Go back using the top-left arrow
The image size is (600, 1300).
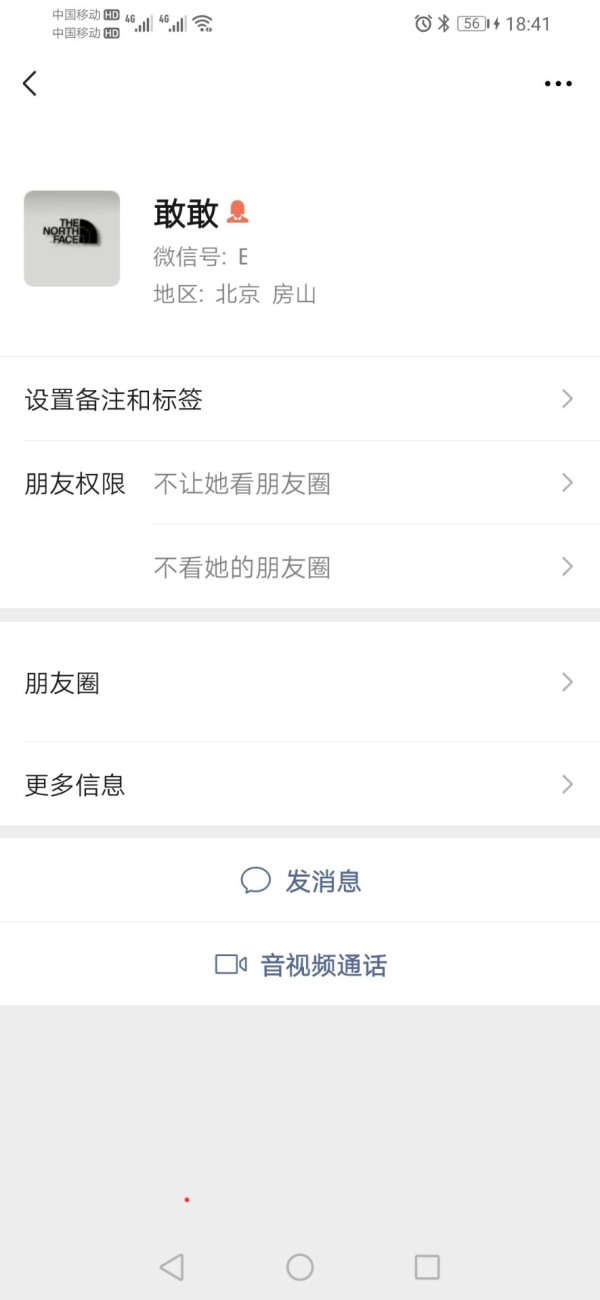click(x=30, y=84)
